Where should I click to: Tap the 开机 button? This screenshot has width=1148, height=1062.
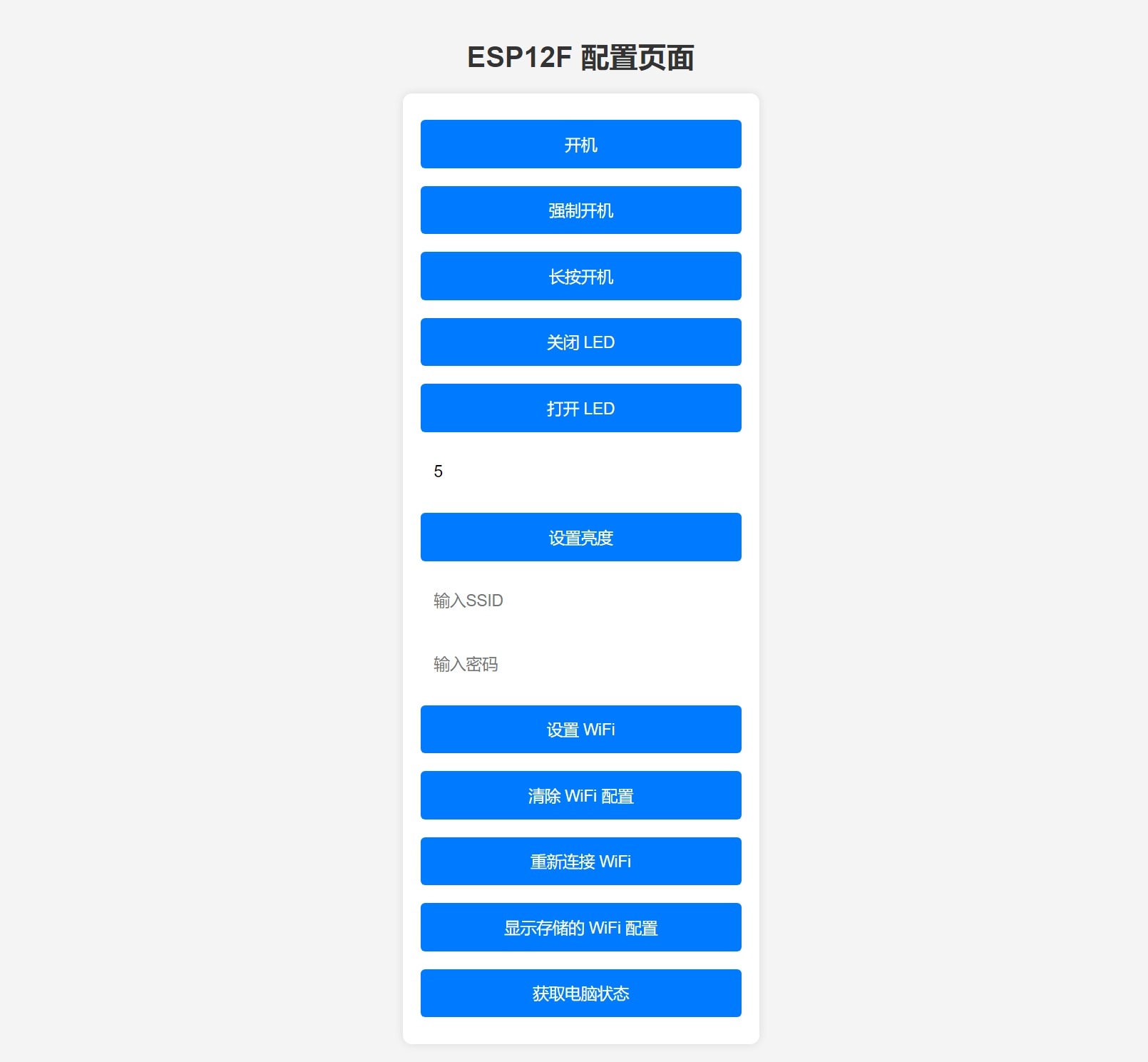tap(580, 144)
